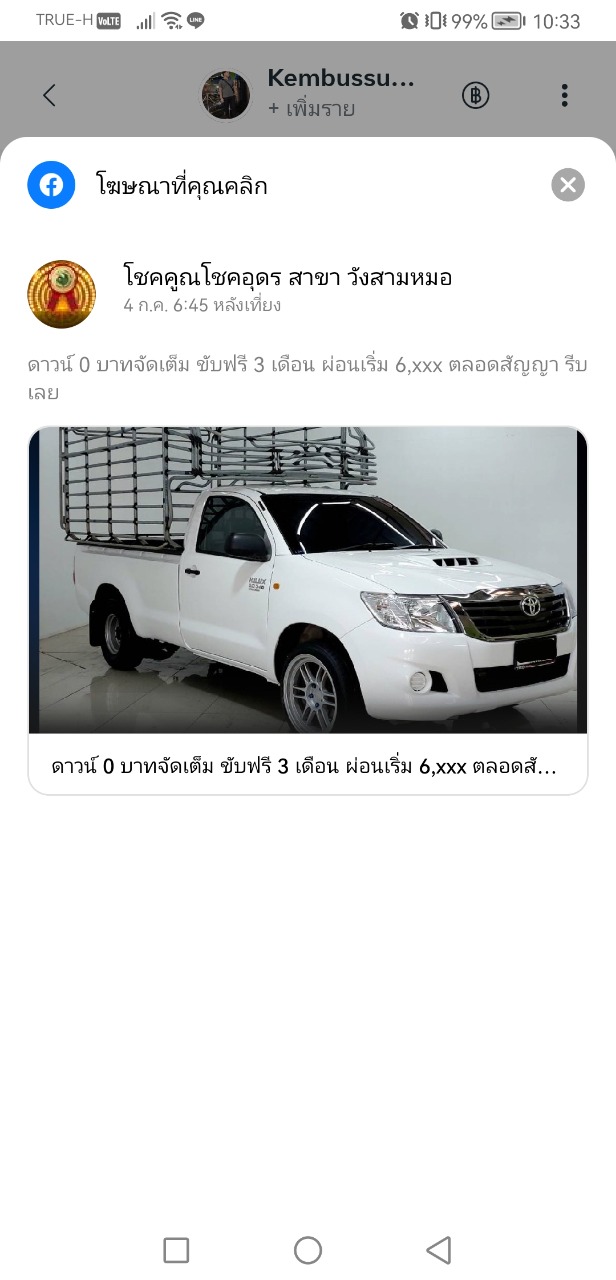
Task: Tap the baht coin icon
Action: 475,95
